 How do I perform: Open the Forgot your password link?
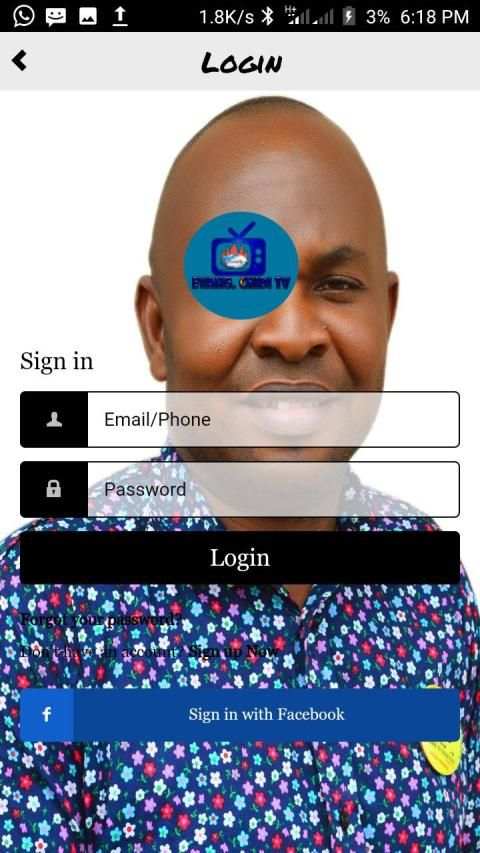pyautogui.click(x=101, y=619)
